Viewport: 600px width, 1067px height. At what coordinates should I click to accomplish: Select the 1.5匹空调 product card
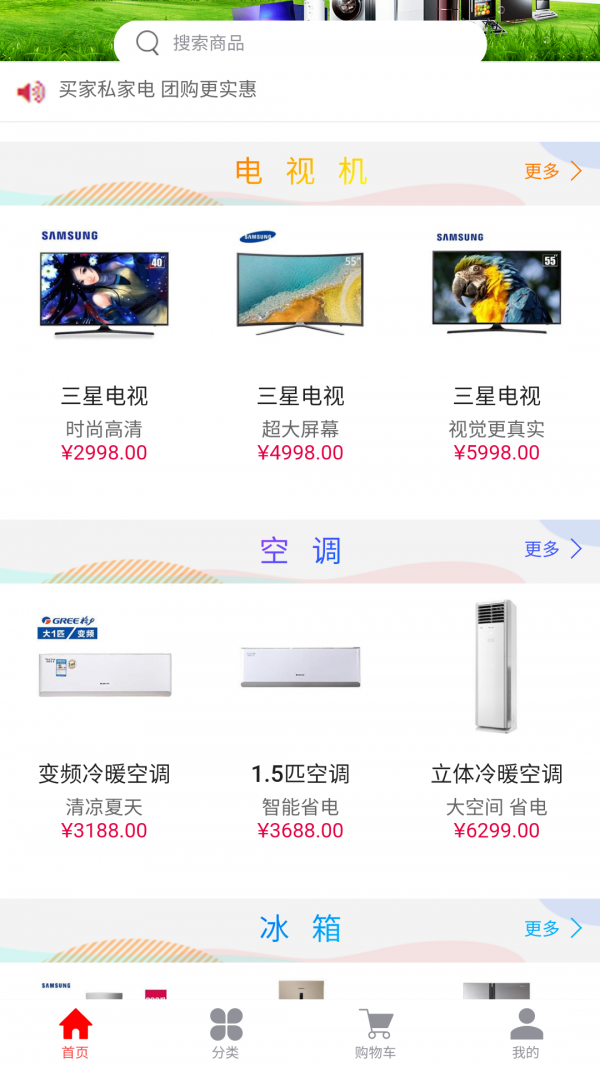point(300,720)
